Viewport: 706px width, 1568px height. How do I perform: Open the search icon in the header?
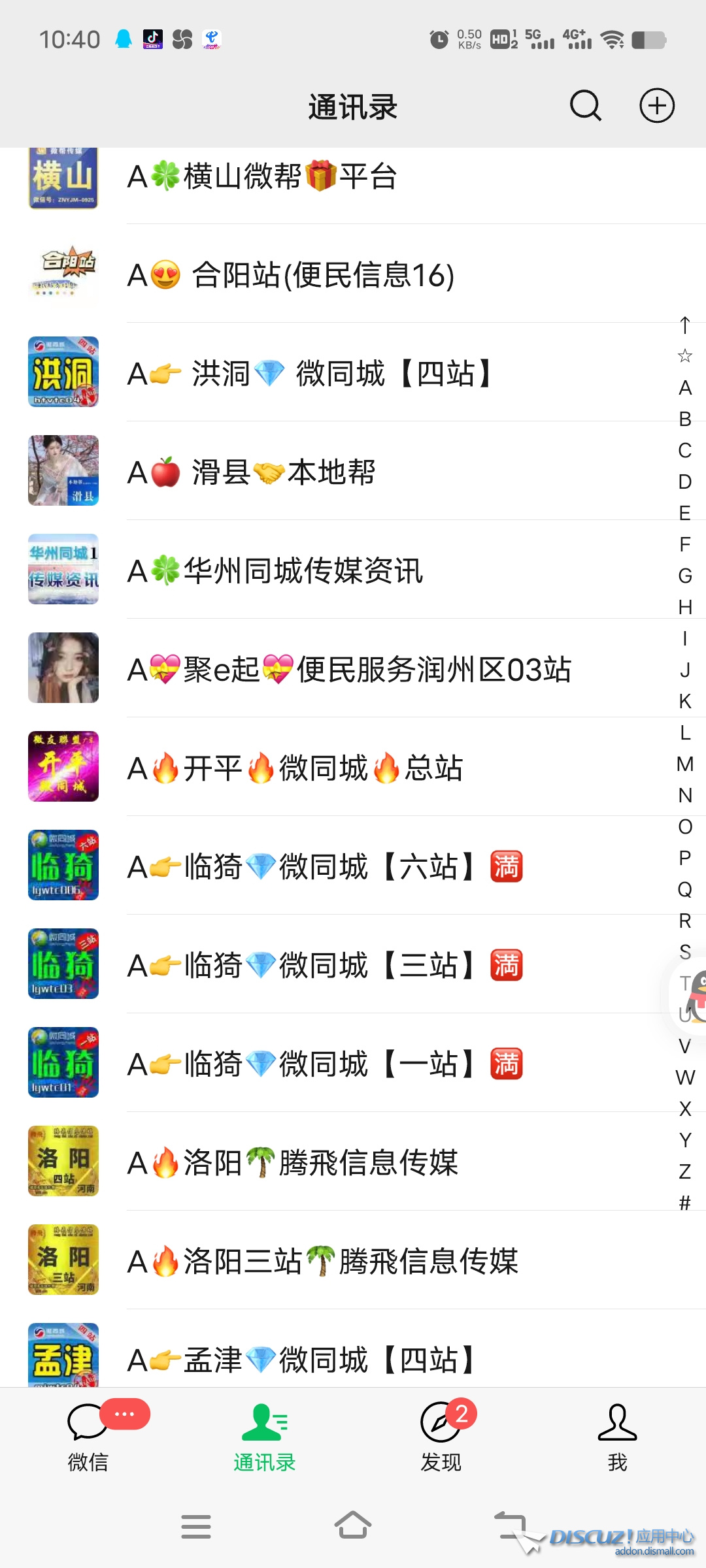tap(585, 106)
